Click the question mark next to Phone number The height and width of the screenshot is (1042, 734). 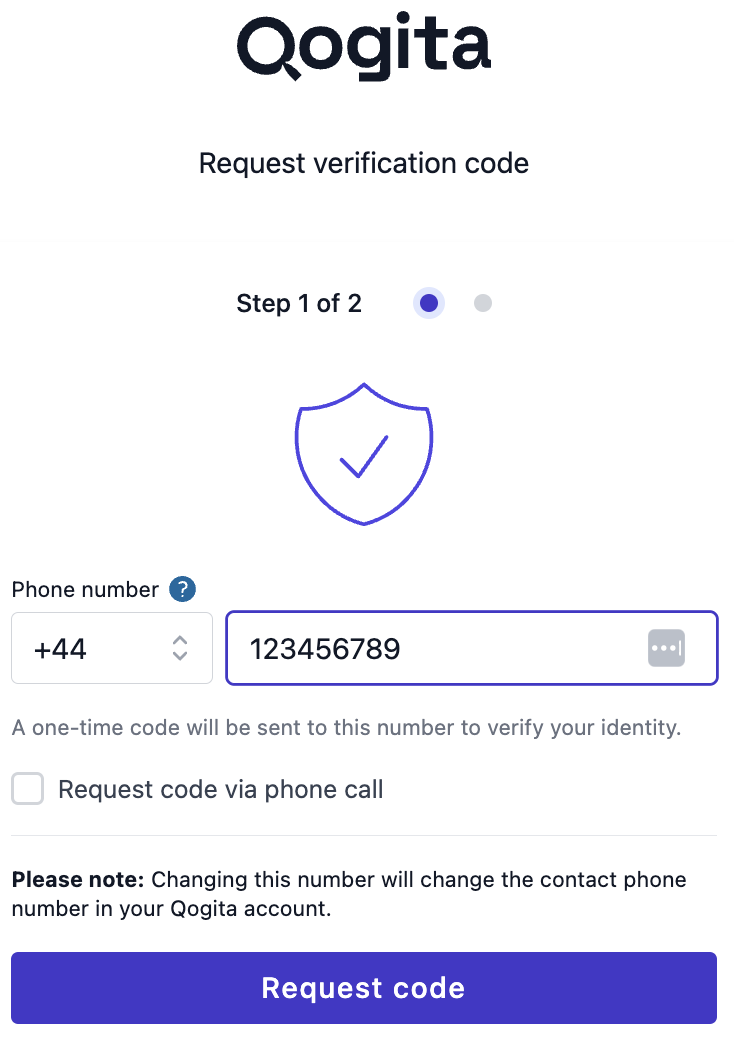tap(182, 589)
